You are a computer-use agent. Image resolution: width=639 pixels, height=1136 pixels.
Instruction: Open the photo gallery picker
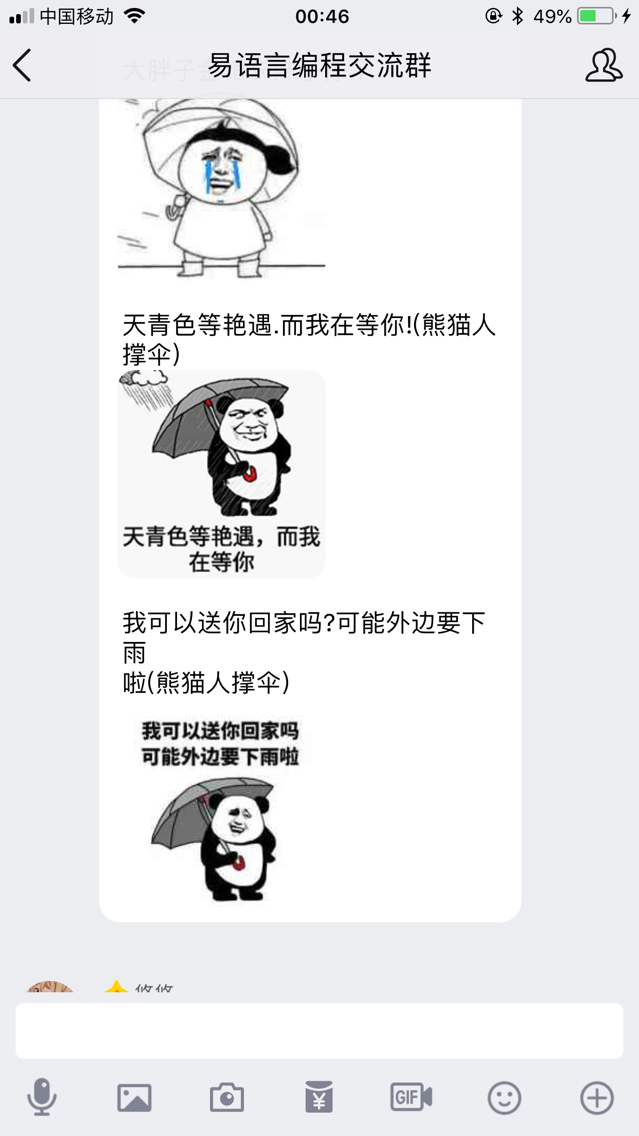(x=134, y=1098)
